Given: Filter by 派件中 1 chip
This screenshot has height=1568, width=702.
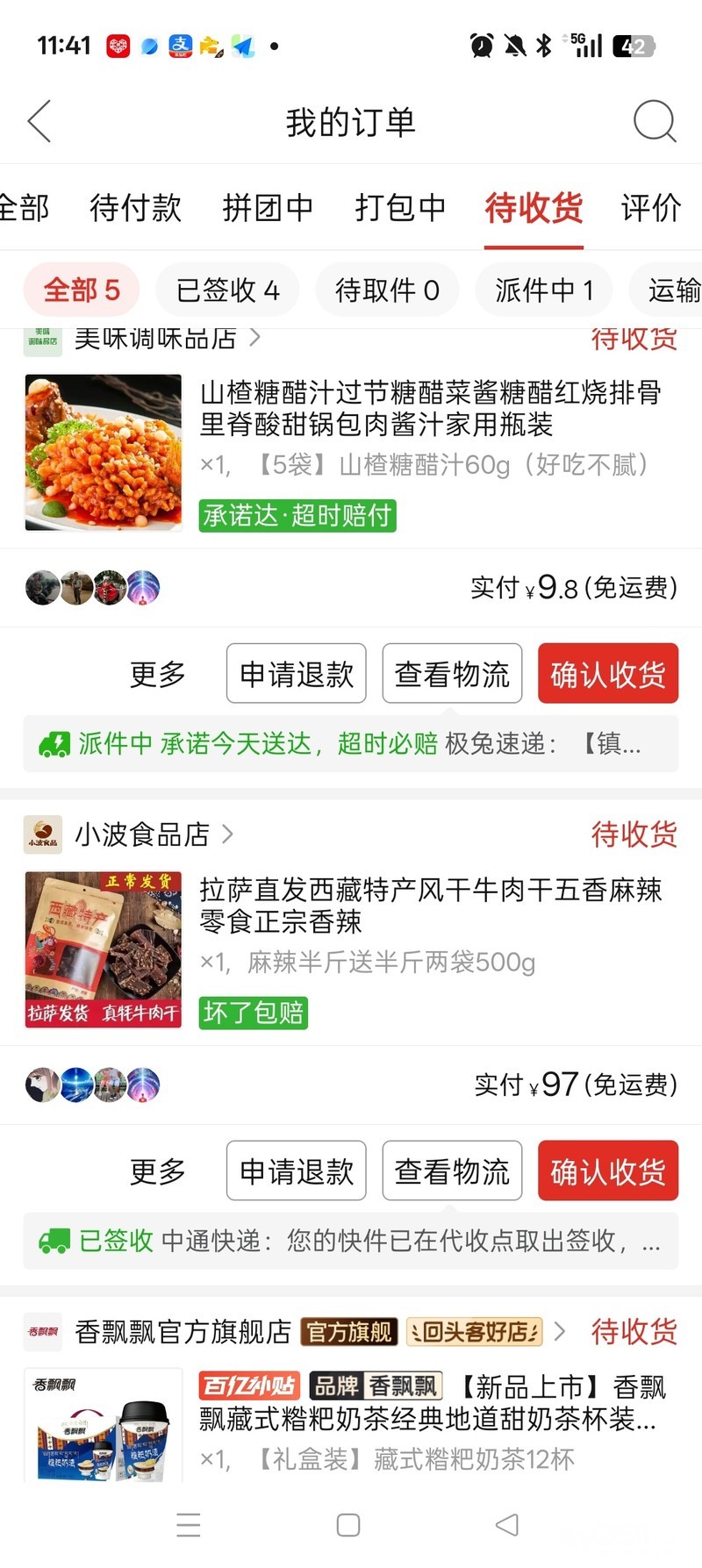Looking at the screenshot, I should [x=543, y=290].
